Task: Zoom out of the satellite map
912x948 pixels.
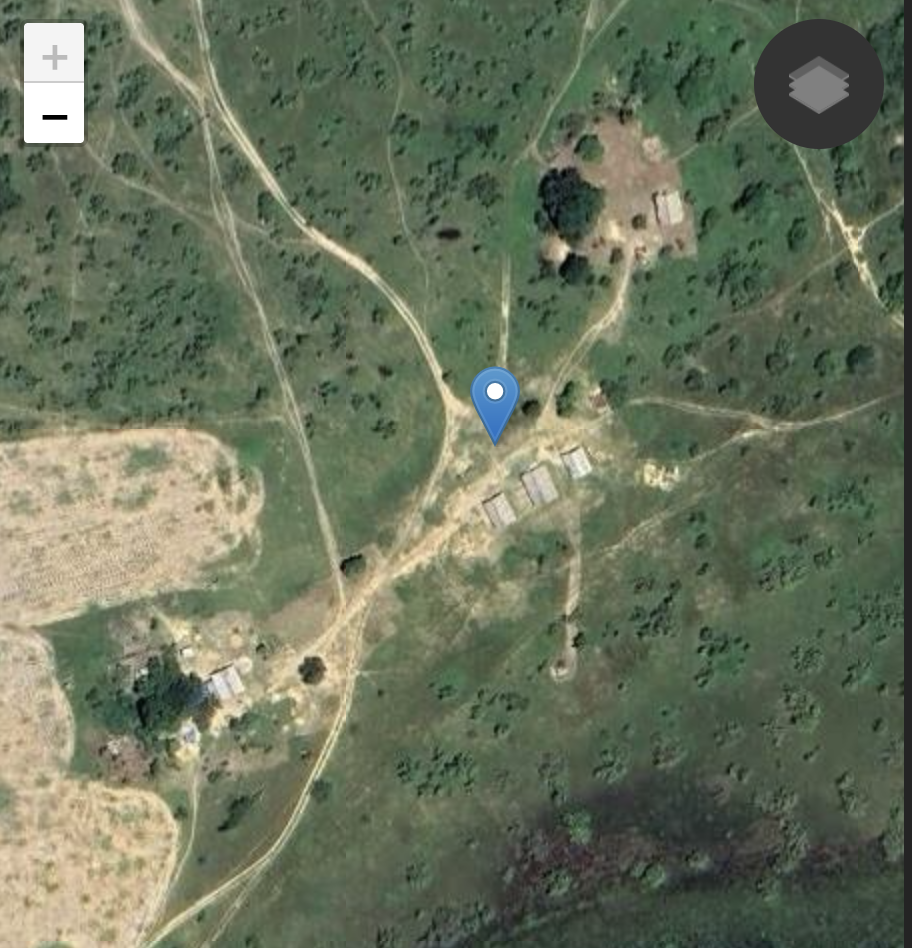Action: [54, 114]
